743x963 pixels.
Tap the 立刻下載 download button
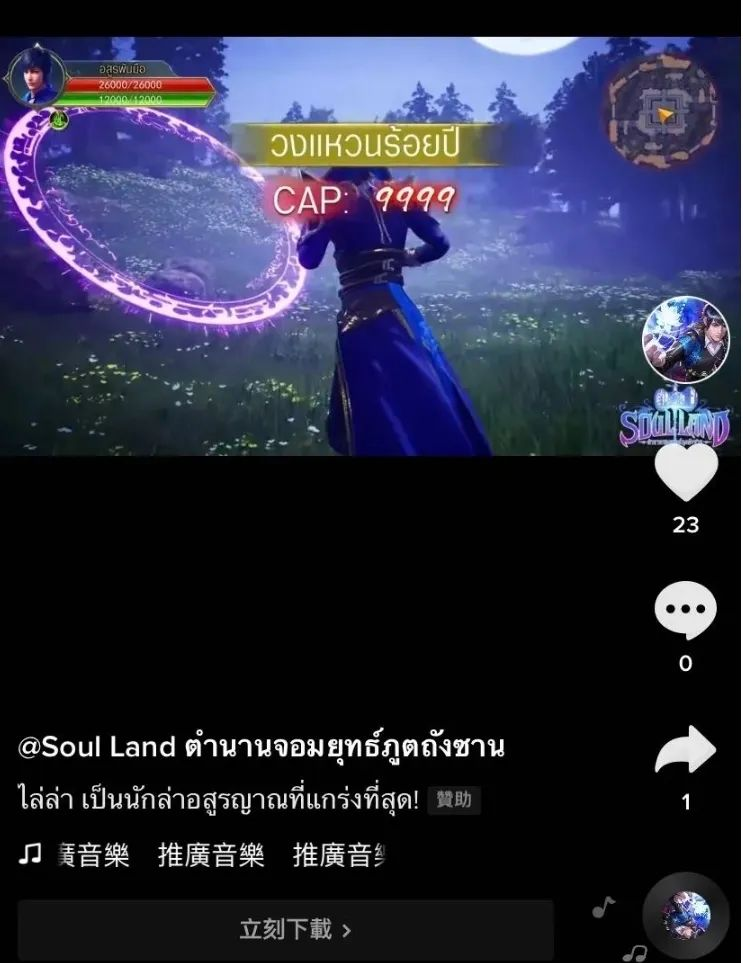(285, 930)
